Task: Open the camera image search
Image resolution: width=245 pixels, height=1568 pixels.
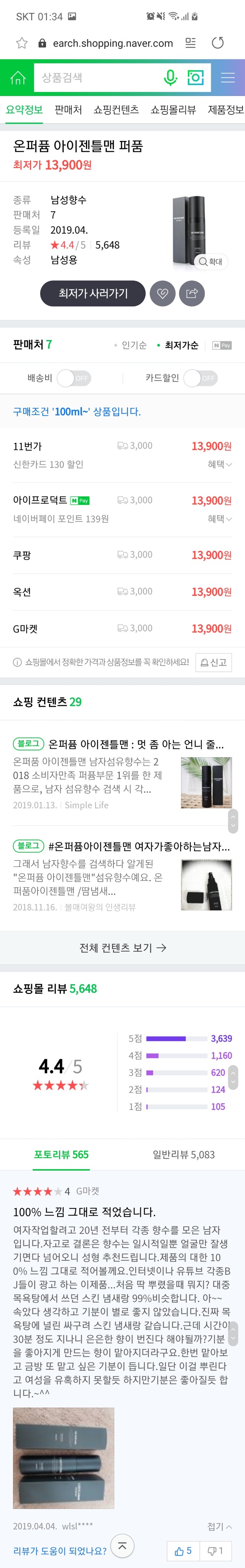Action: point(195,77)
